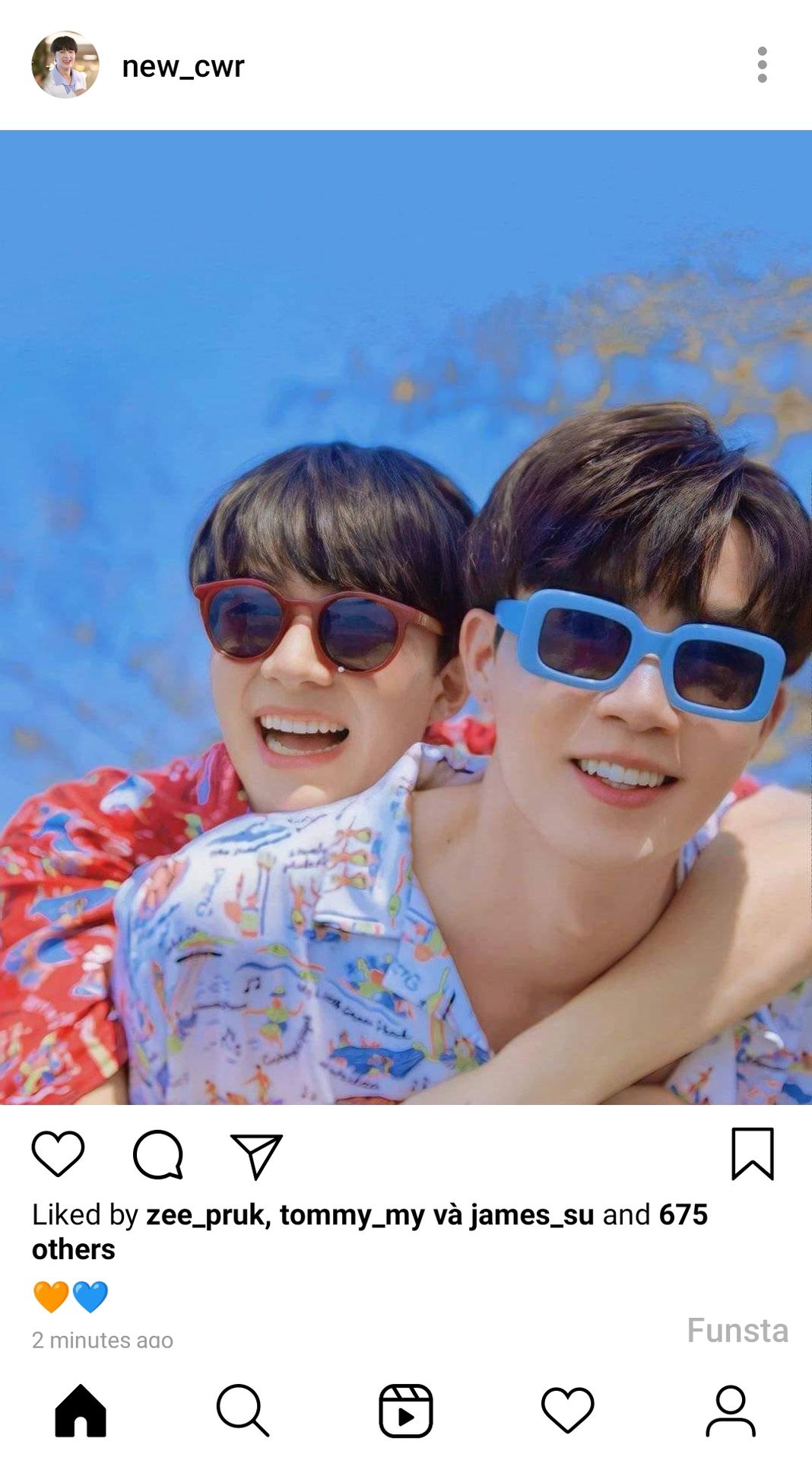Share the post via paper plane icon
Image resolution: width=812 pixels, height=1460 pixels.
point(256,1156)
